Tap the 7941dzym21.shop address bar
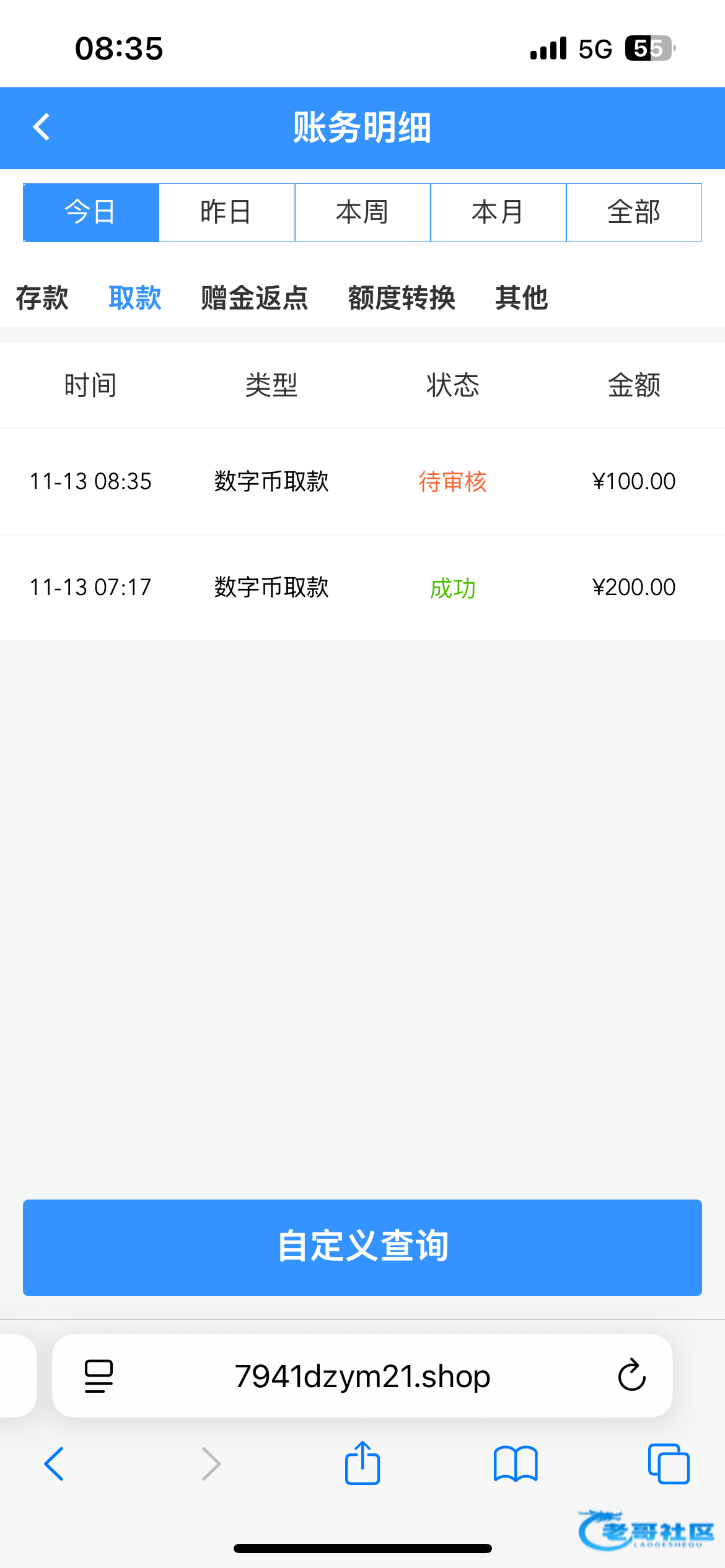Screen dimensions: 725x1568 (362, 1375)
